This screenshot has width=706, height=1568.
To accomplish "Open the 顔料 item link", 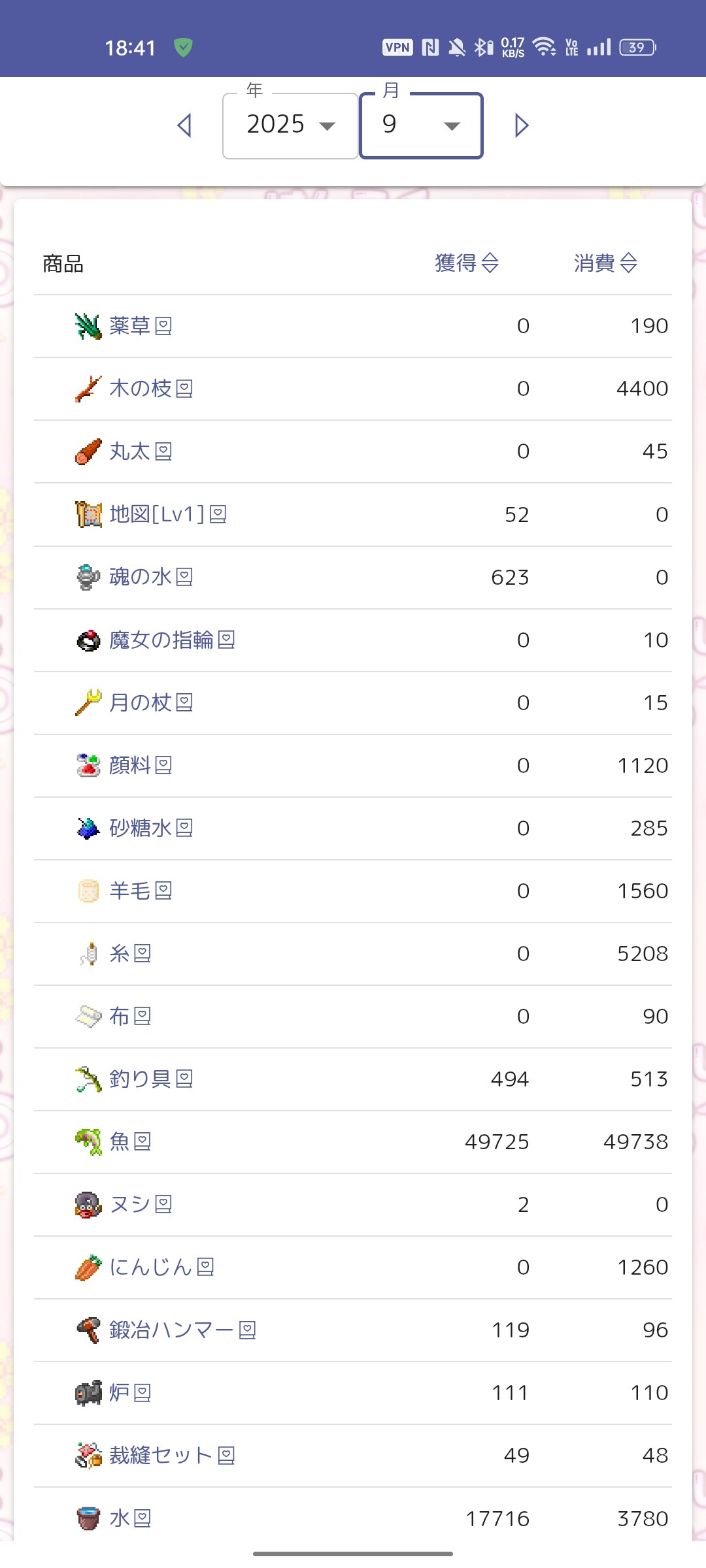I will click(130, 765).
